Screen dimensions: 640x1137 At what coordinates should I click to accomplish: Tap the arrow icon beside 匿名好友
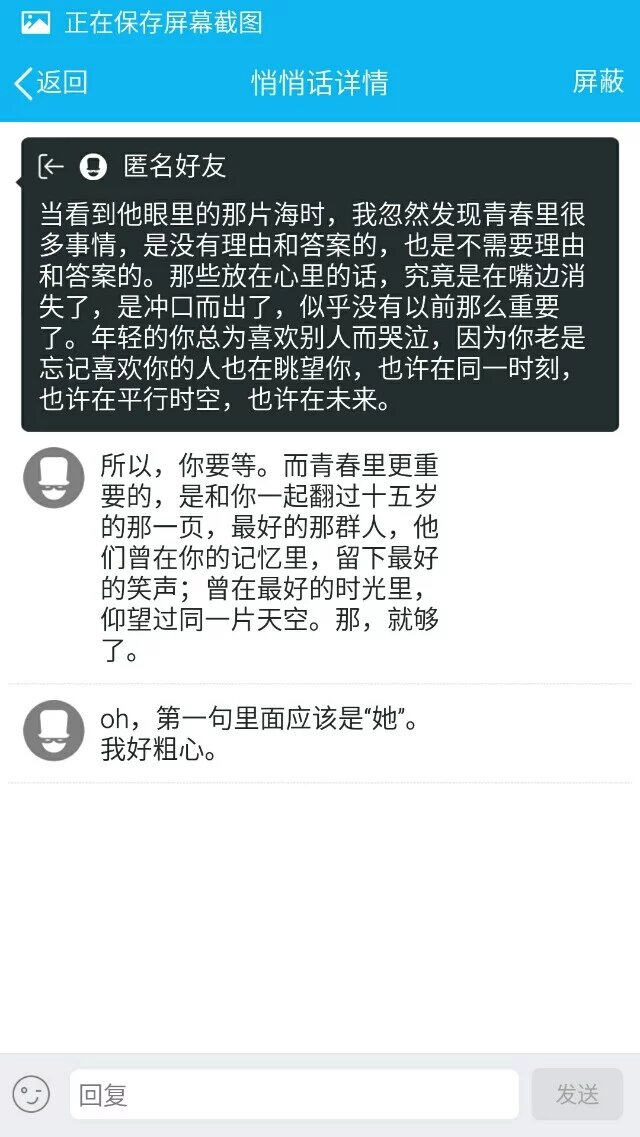click(x=51, y=166)
